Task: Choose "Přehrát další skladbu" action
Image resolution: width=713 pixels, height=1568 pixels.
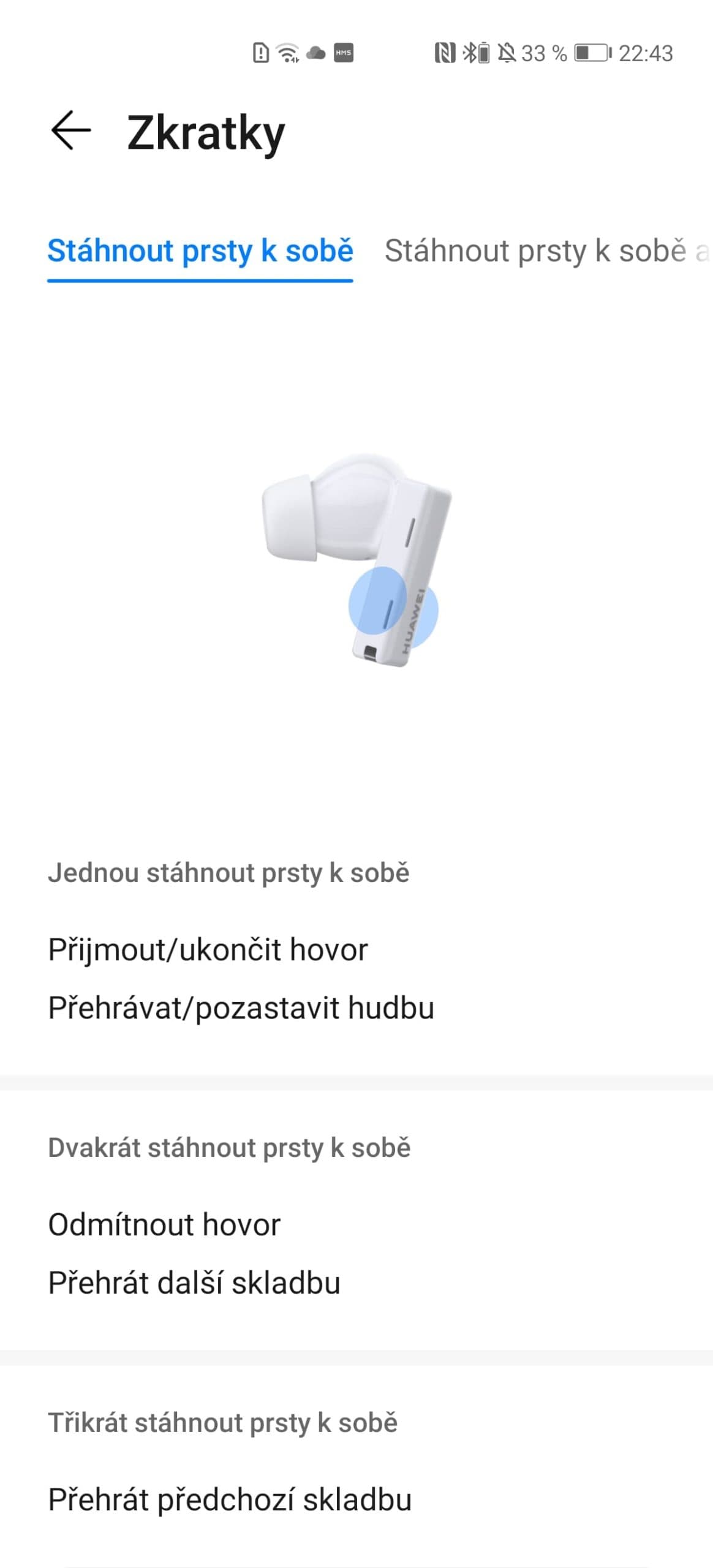Action: 195,1282
